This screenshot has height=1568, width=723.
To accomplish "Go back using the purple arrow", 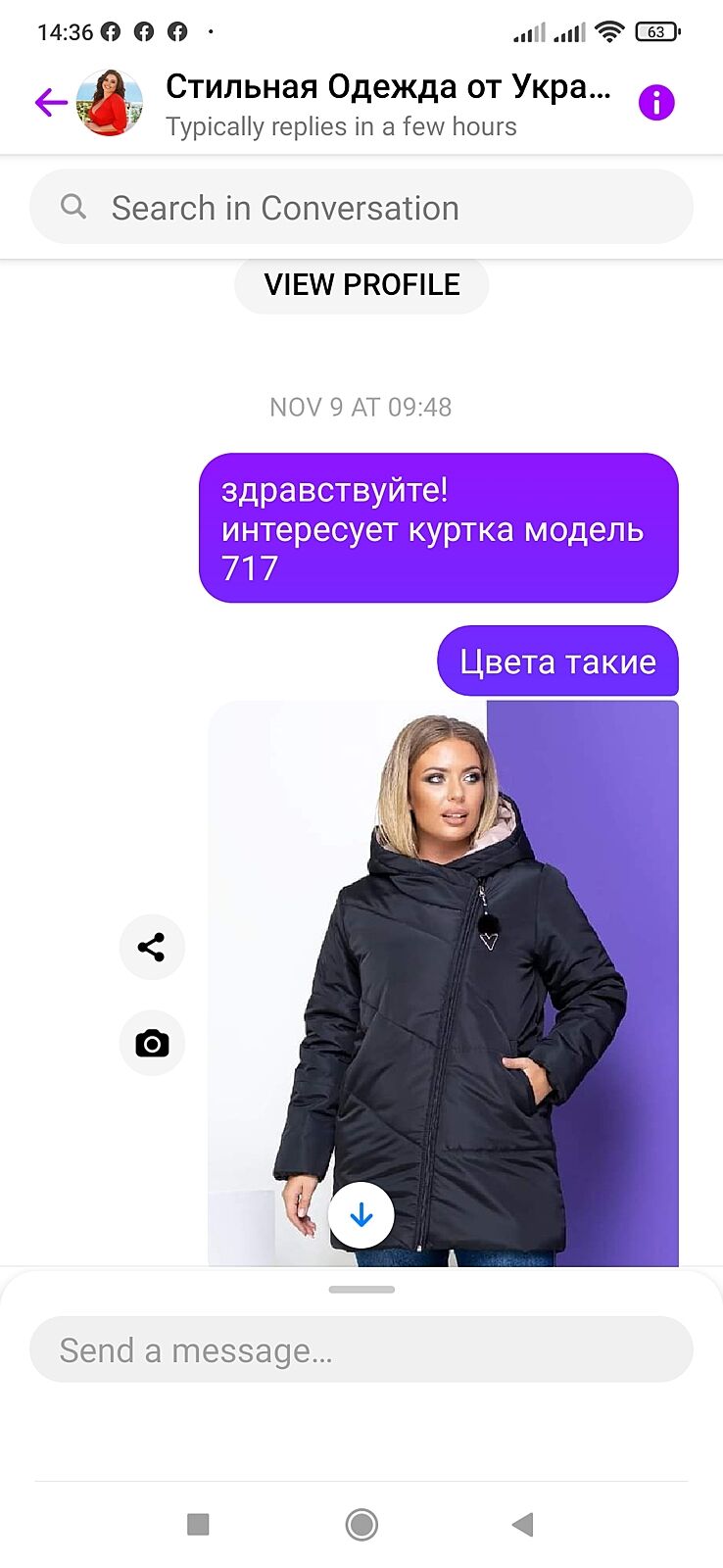I will point(50,102).
